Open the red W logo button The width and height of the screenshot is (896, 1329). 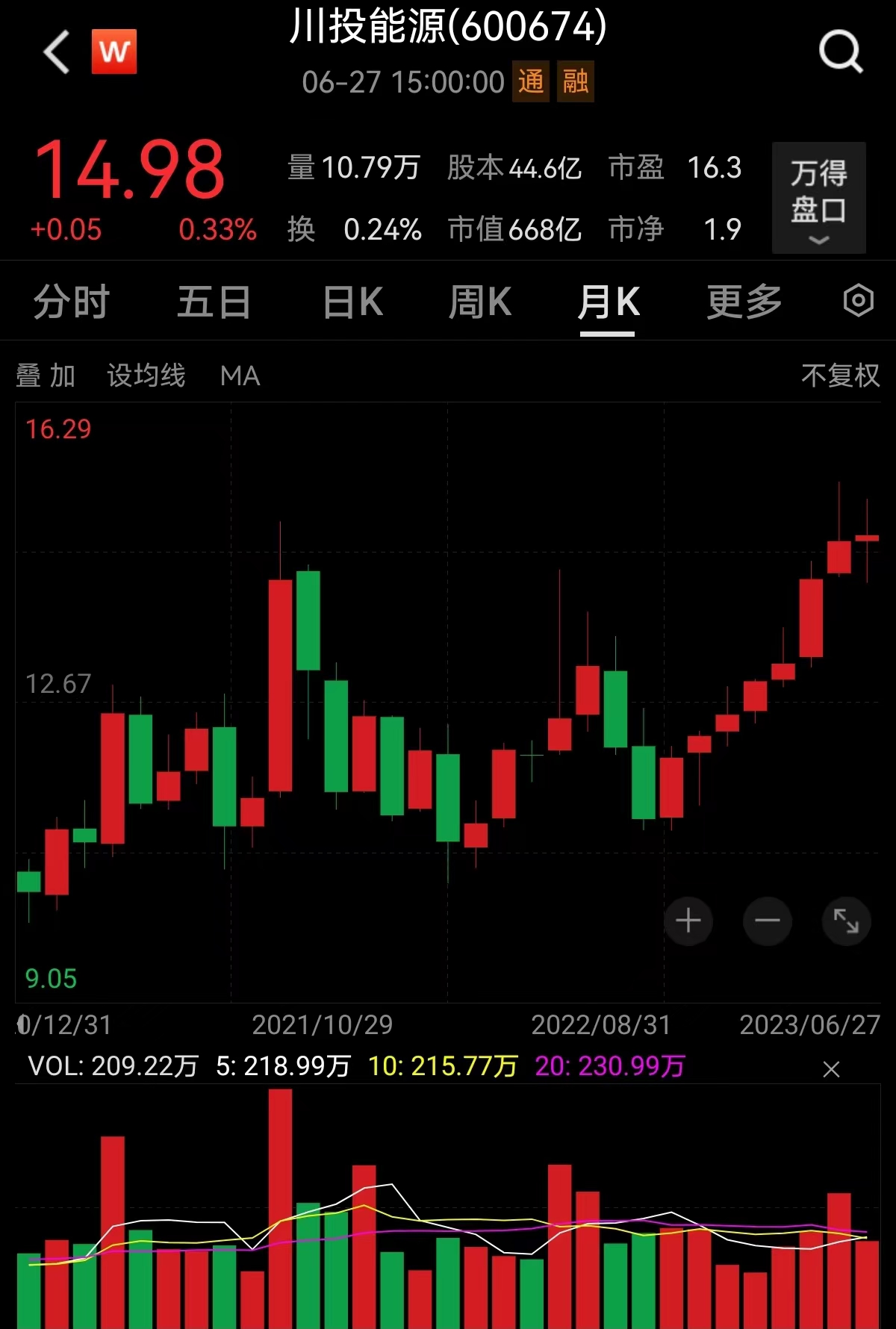114,52
